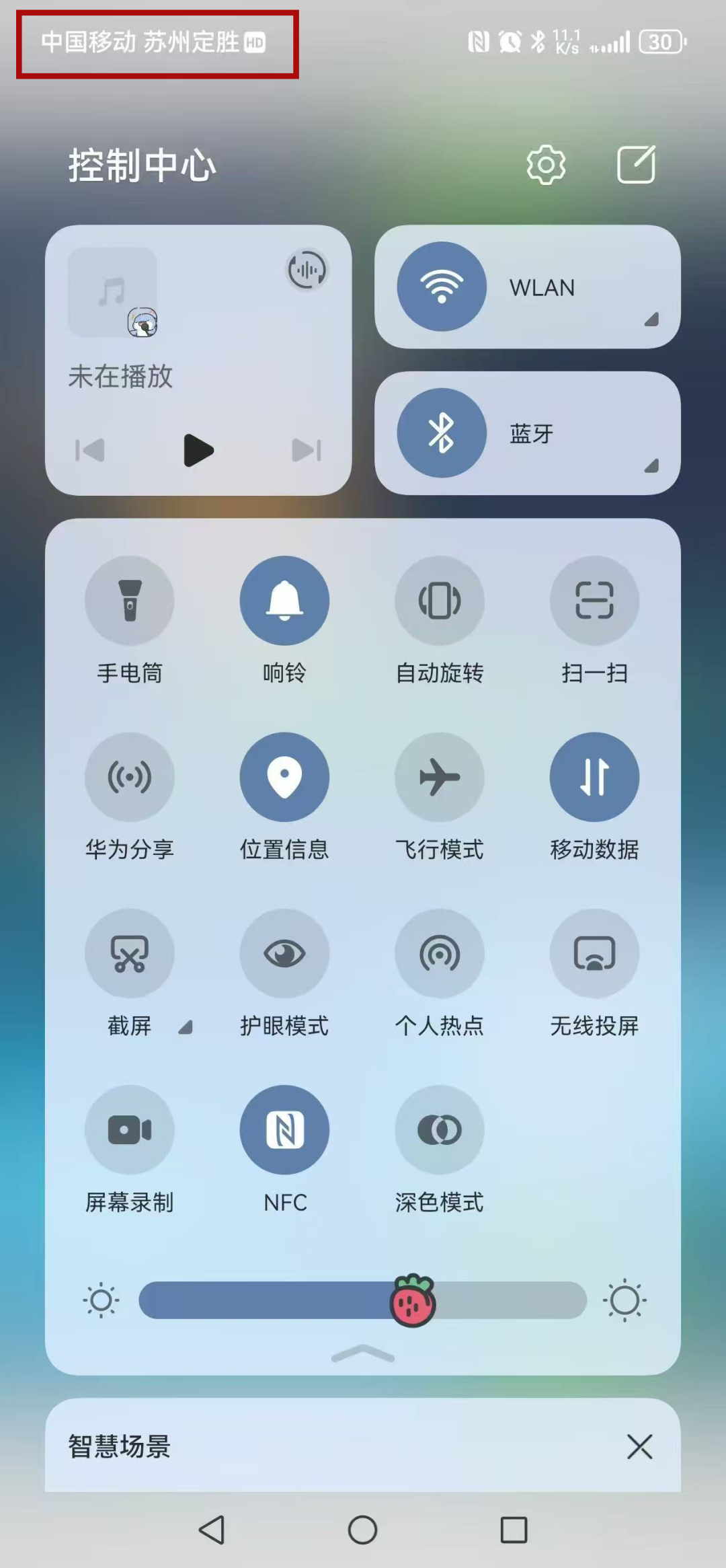This screenshot has width=726, height=1568.
Task: Dismiss the 智慧场景 card
Action: (639, 1446)
